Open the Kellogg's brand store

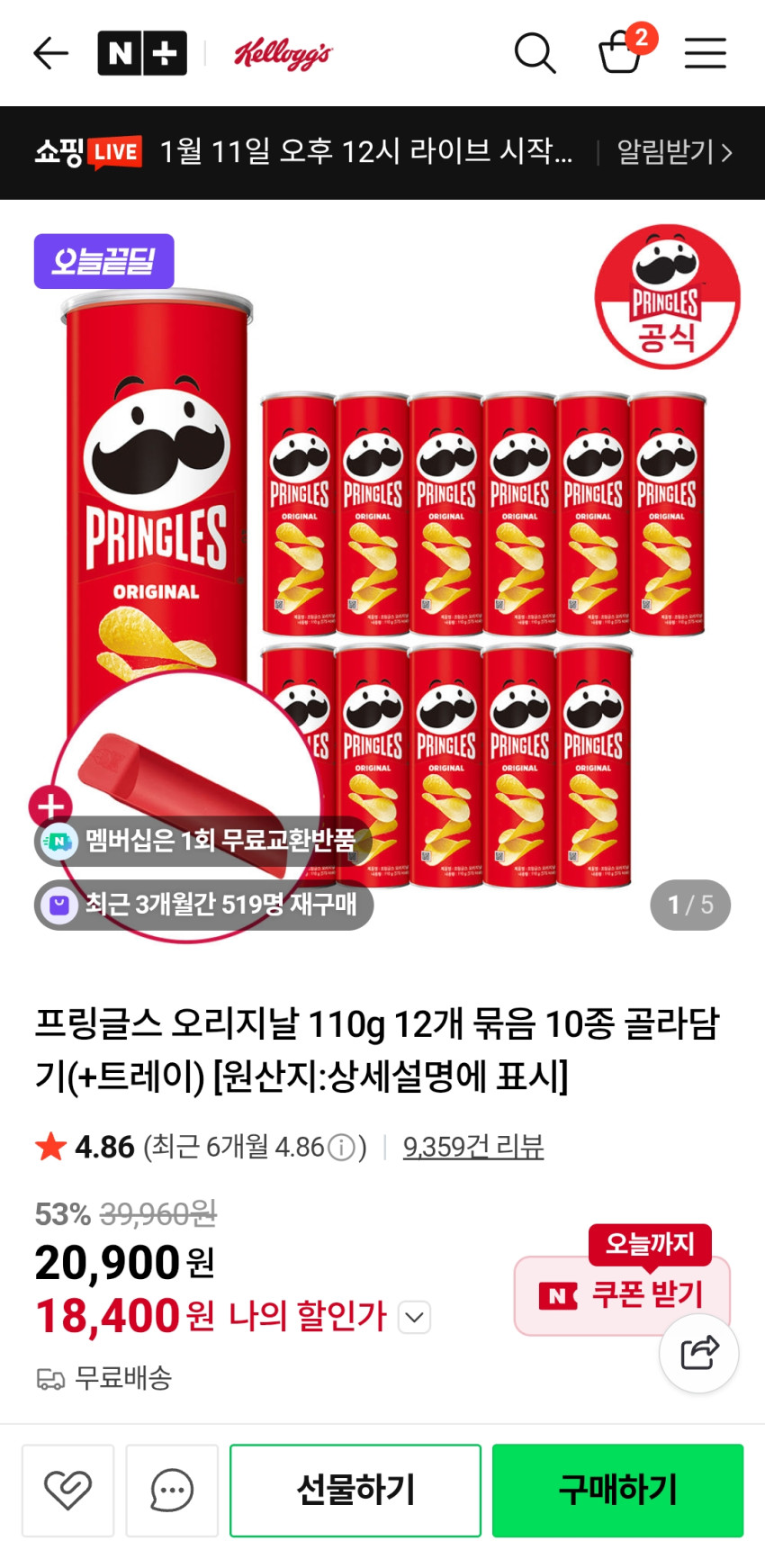pos(283,54)
